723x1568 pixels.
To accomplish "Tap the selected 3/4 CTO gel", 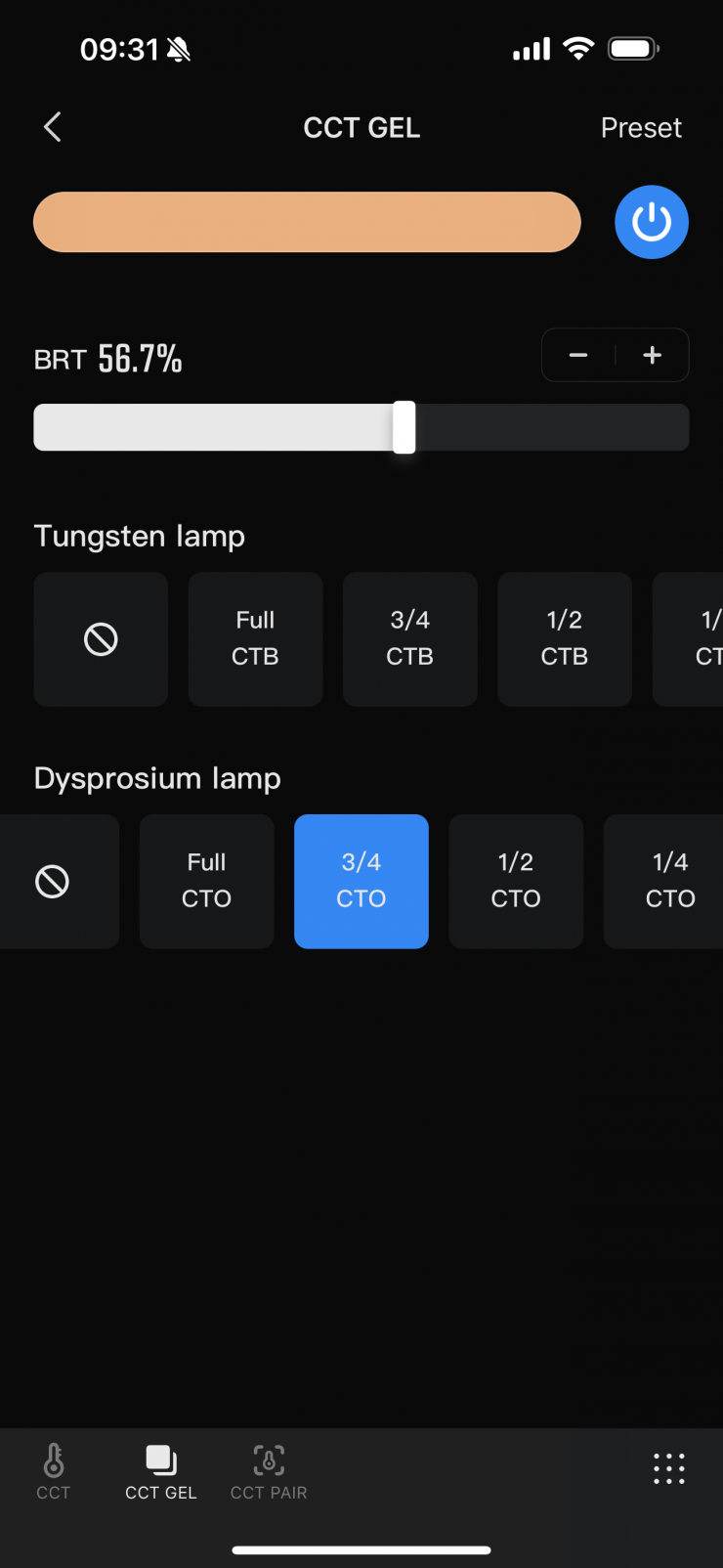I will [x=361, y=882].
